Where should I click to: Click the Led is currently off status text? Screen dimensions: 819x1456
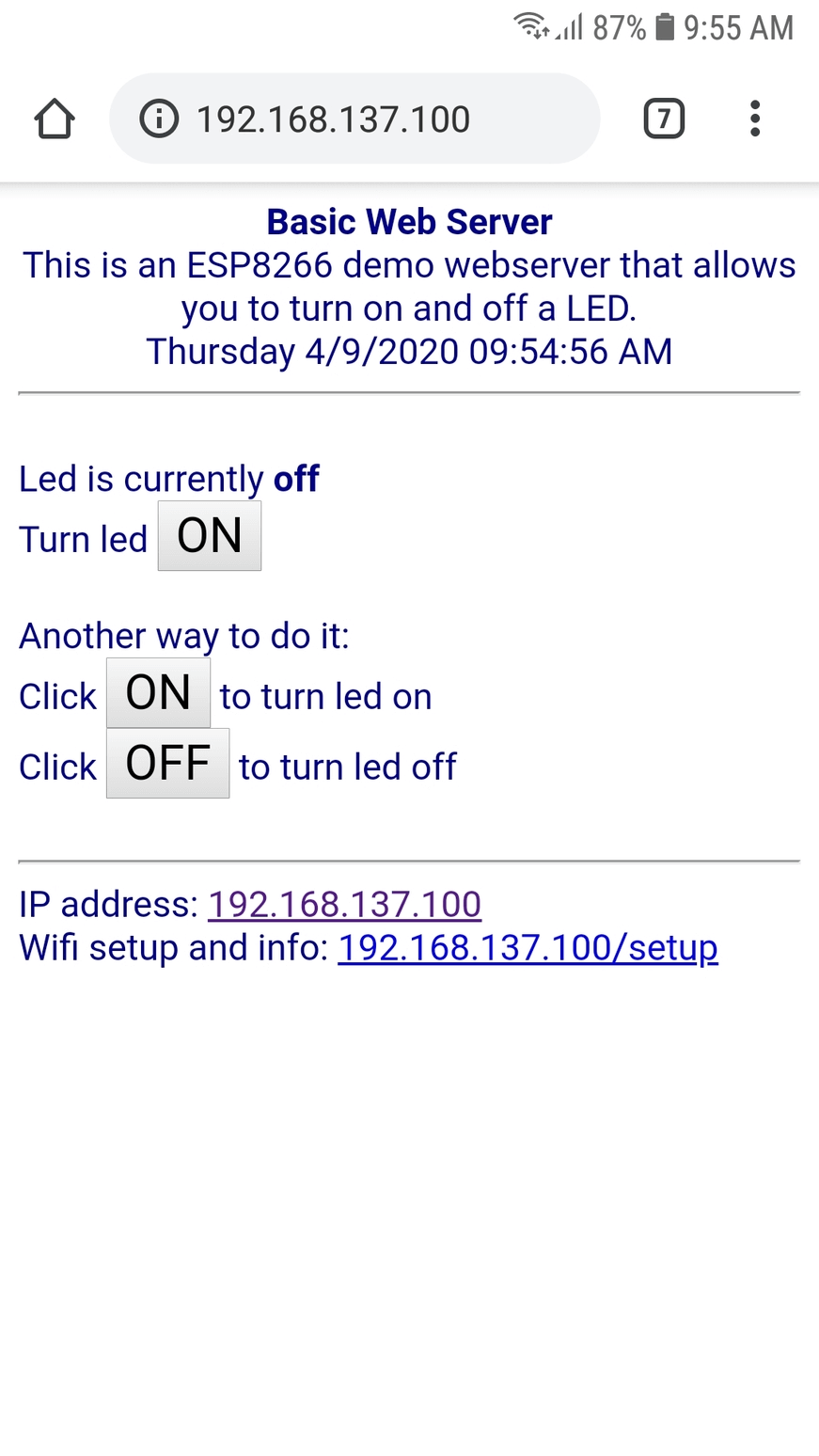pyautogui.click(x=168, y=479)
